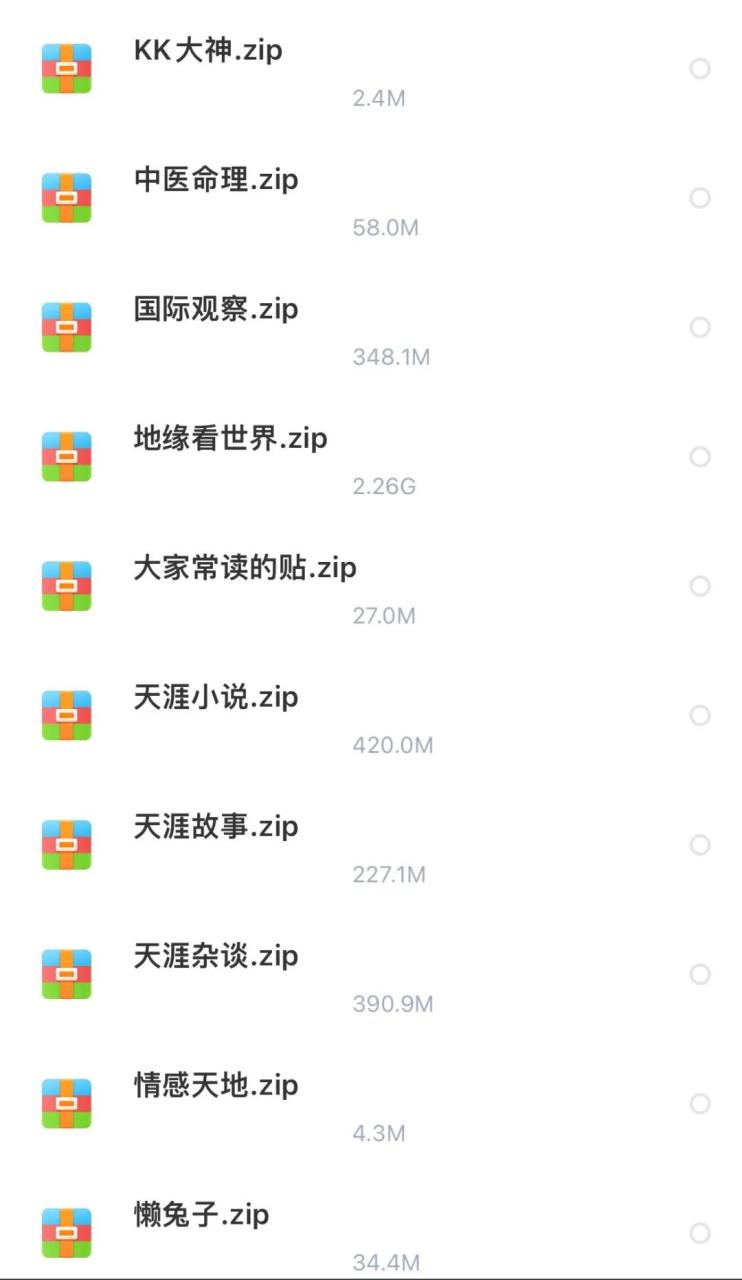This screenshot has height=1280, width=742.
Task: Open 情感天地.zip from the list
Action: (216, 1085)
